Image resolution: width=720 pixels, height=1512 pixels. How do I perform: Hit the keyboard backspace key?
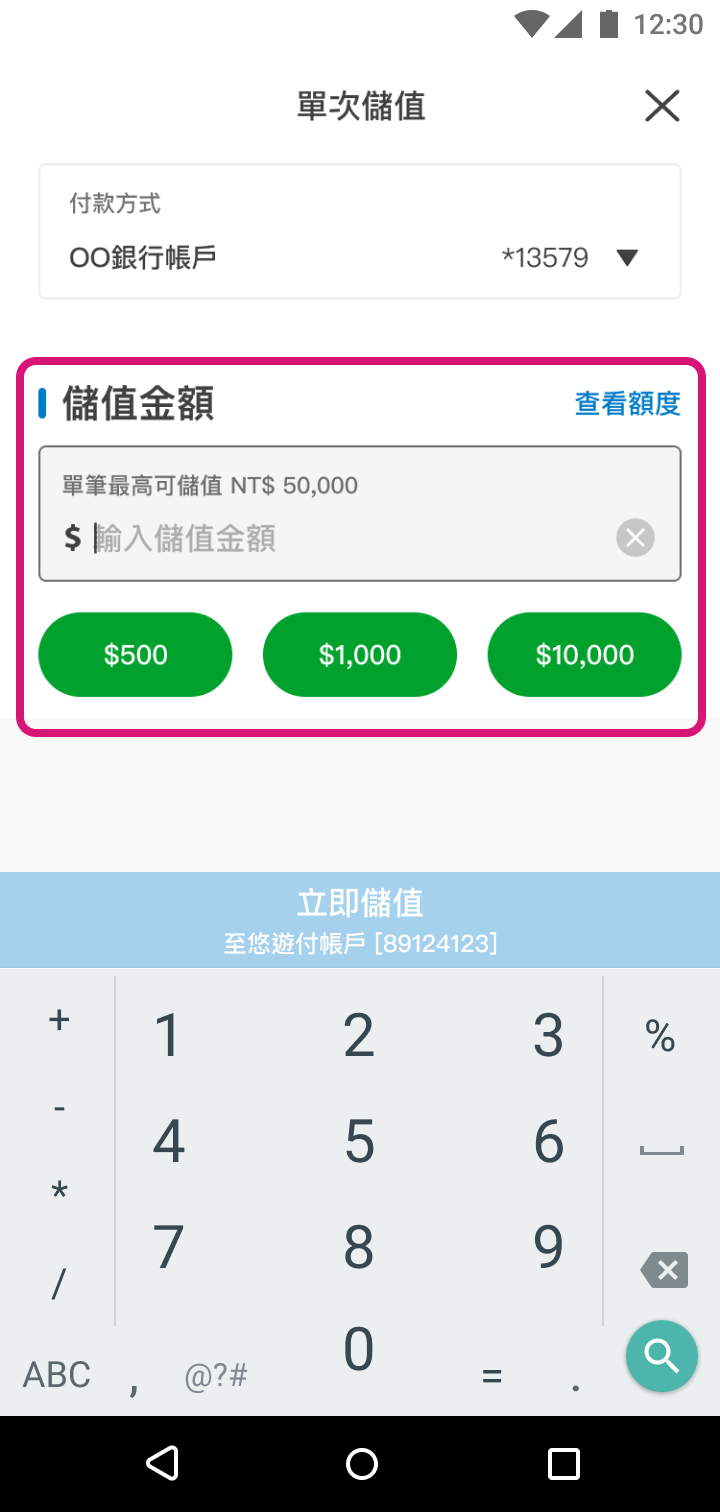[663, 1270]
